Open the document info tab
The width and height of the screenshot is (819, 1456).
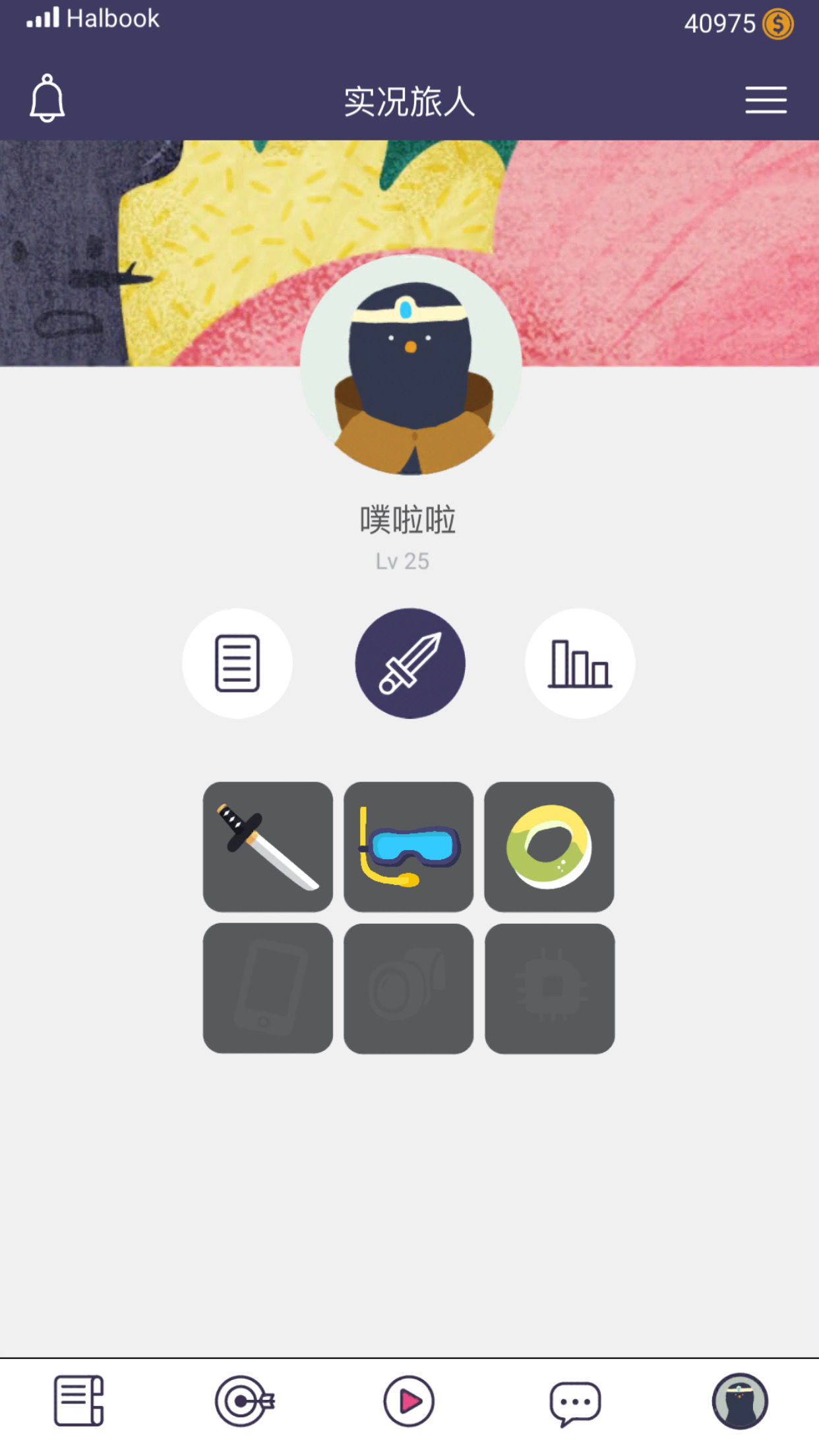pos(239,663)
